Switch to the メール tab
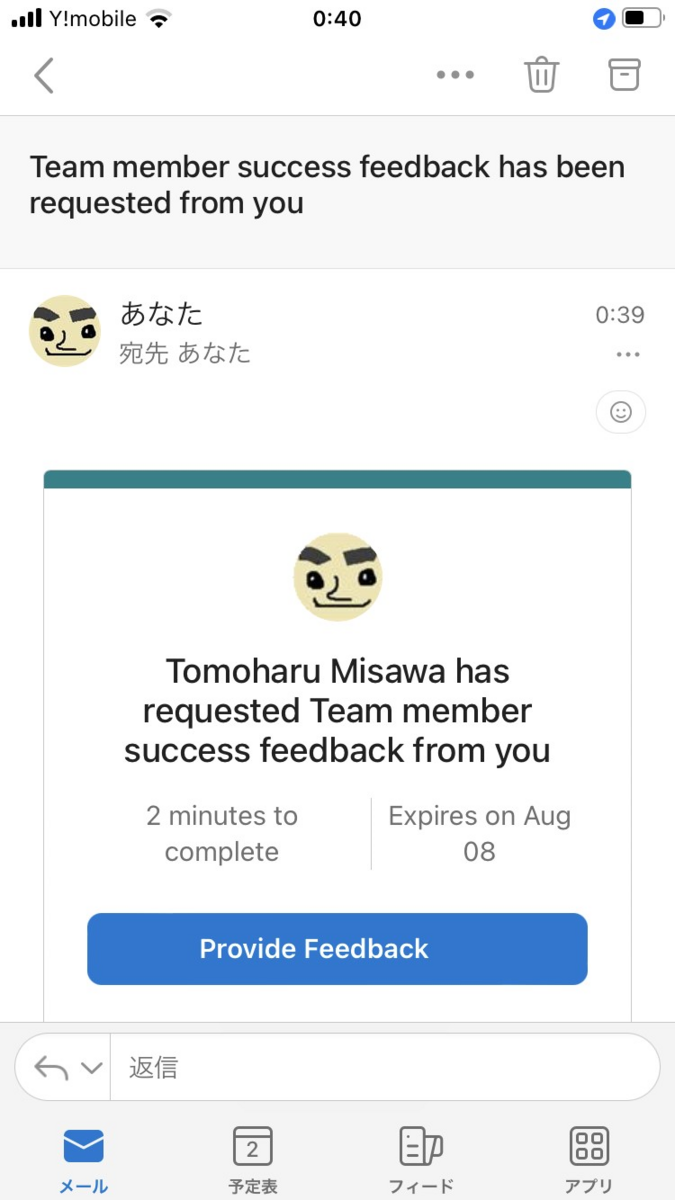The image size is (675, 1200). coord(84,1160)
